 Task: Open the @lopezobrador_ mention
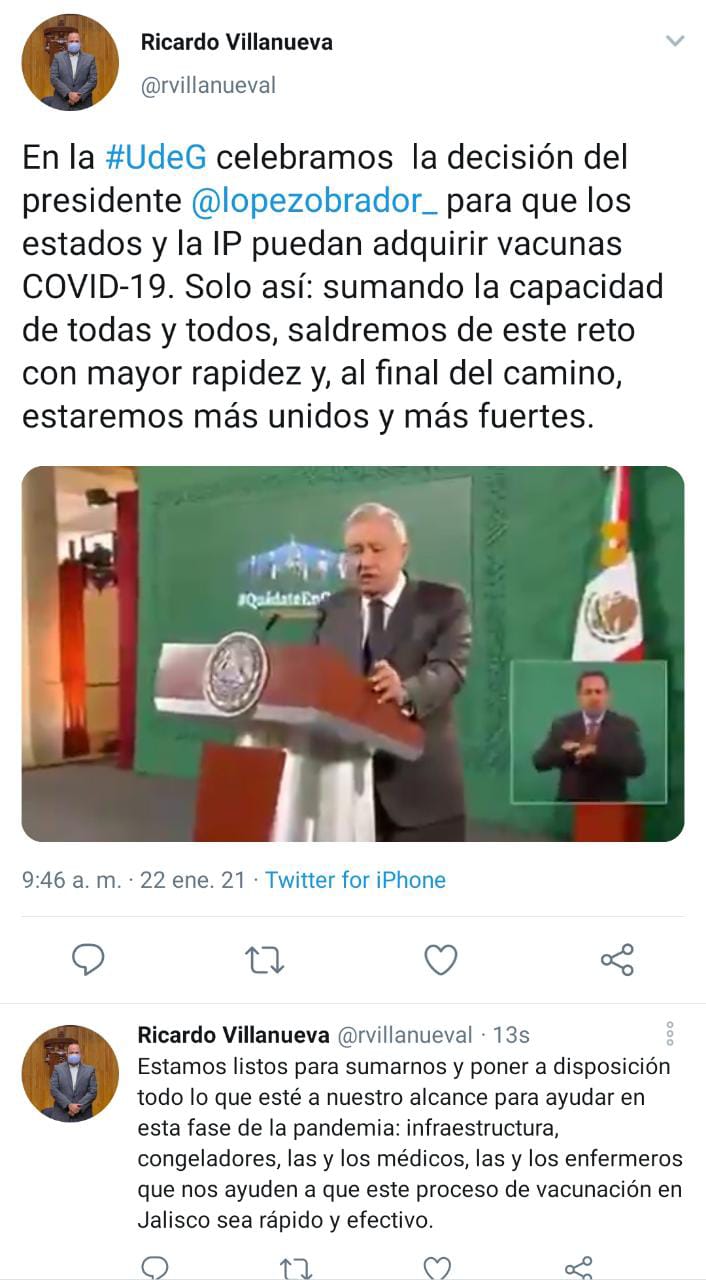tap(313, 201)
